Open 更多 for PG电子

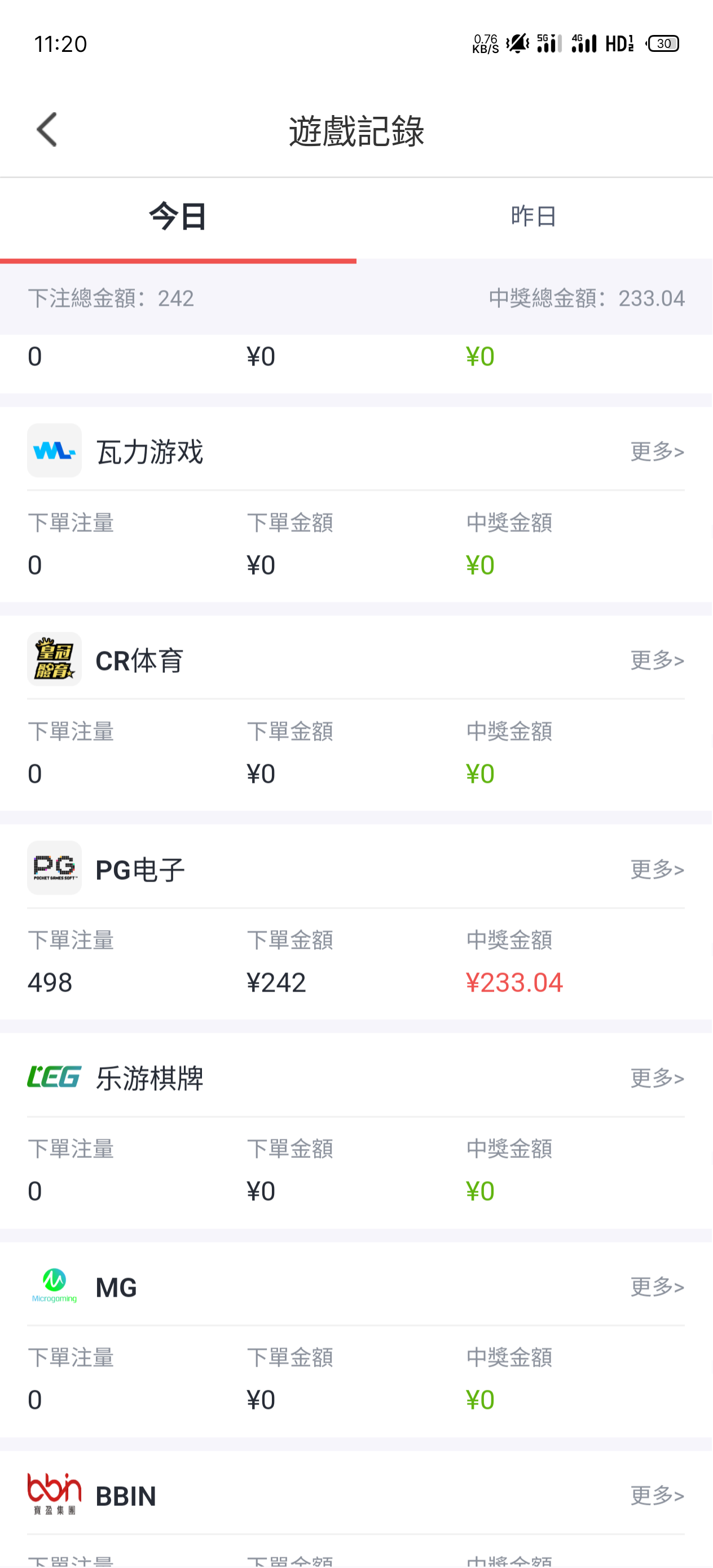657,869
